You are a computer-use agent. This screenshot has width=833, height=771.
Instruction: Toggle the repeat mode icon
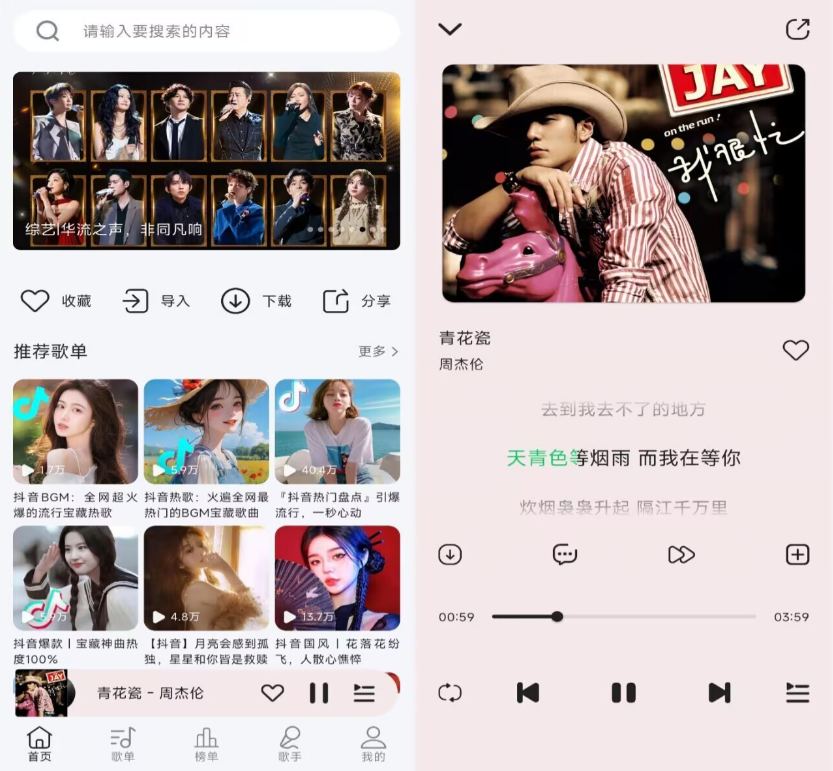[450, 692]
